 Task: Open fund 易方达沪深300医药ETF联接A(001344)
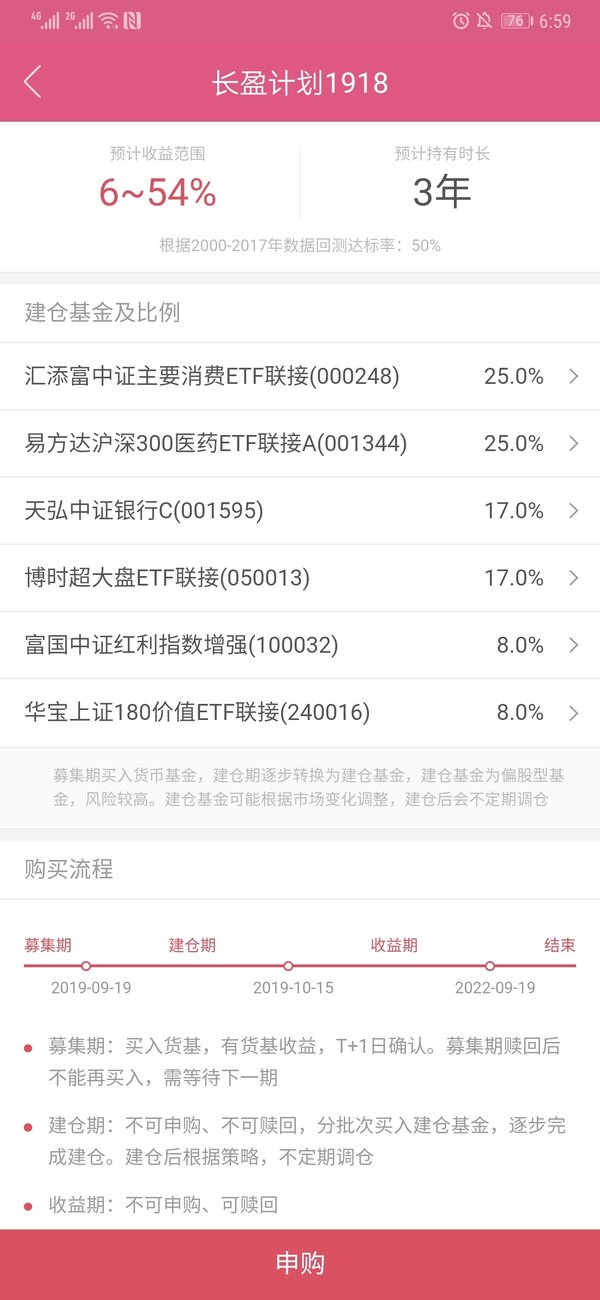[x=300, y=443]
